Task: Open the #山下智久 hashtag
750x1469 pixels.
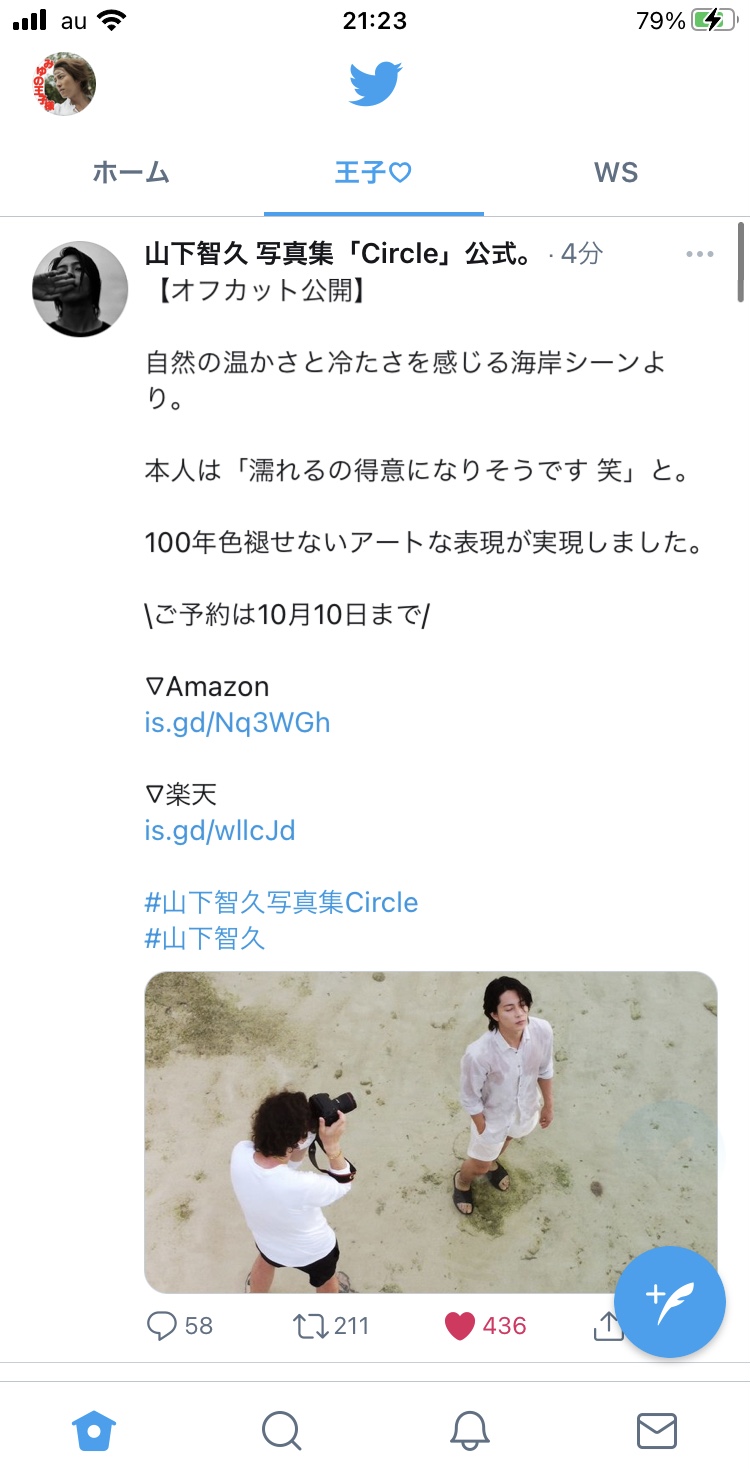Action: click(x=205, y=938)
